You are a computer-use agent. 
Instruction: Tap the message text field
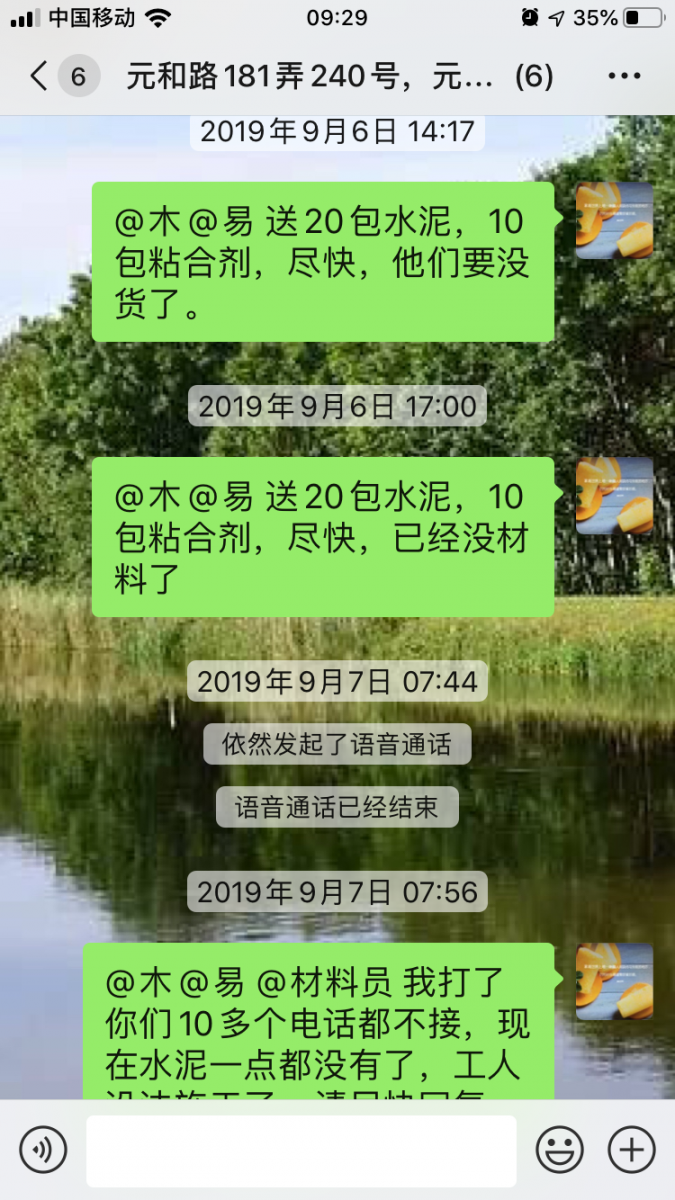[x=301, y=1150]
